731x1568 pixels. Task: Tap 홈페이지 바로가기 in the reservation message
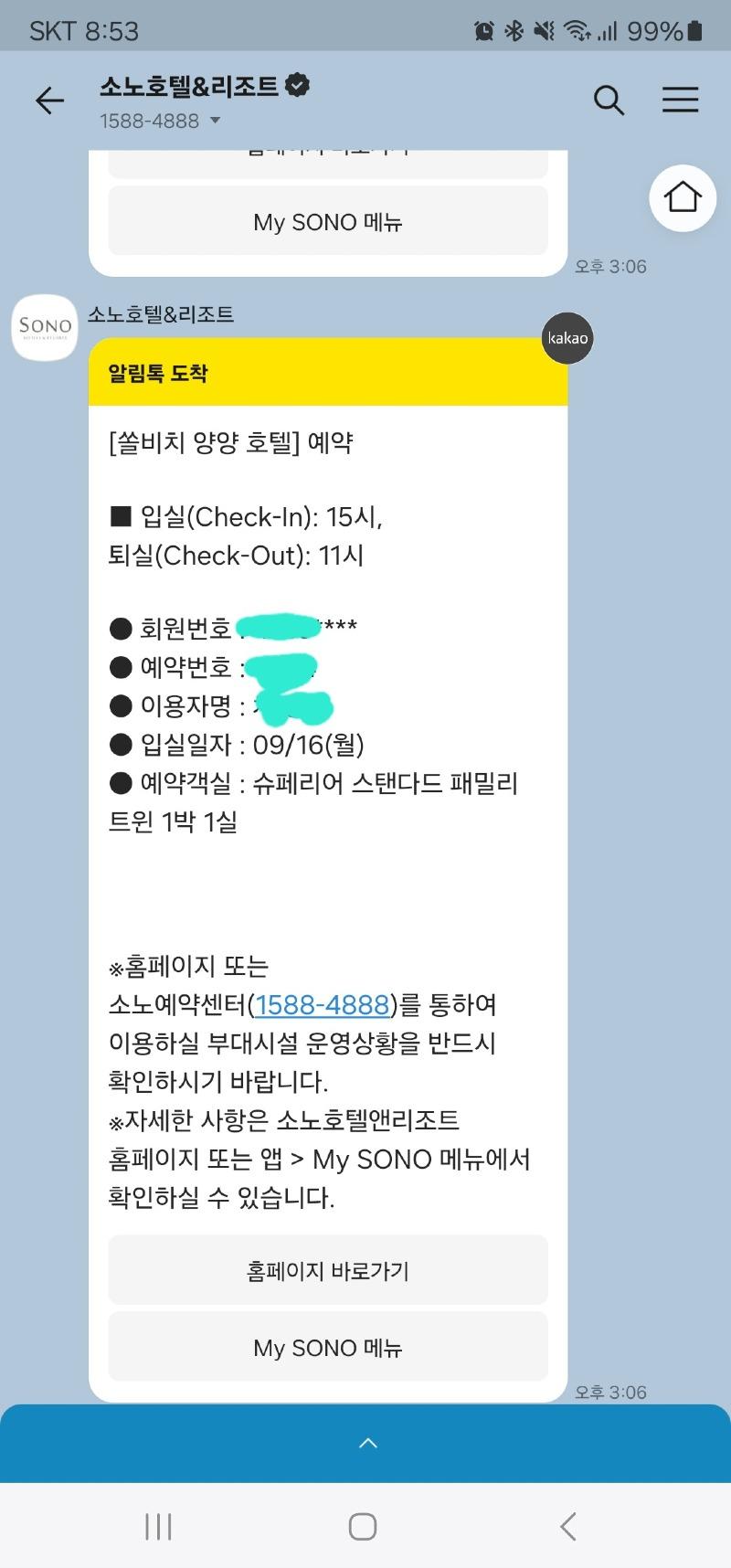point(327,1270)
